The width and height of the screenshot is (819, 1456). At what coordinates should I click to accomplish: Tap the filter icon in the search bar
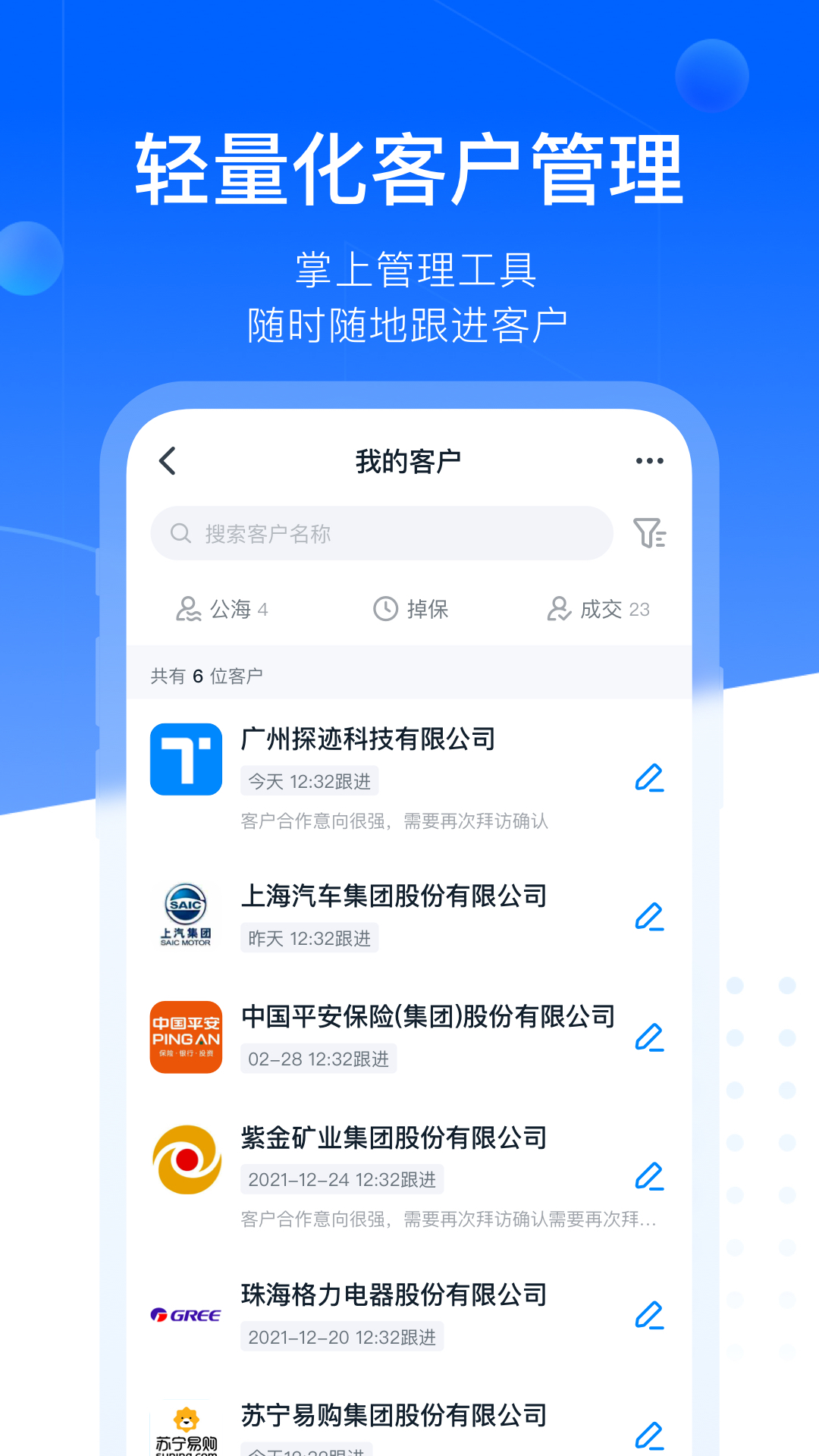[650, 533]
